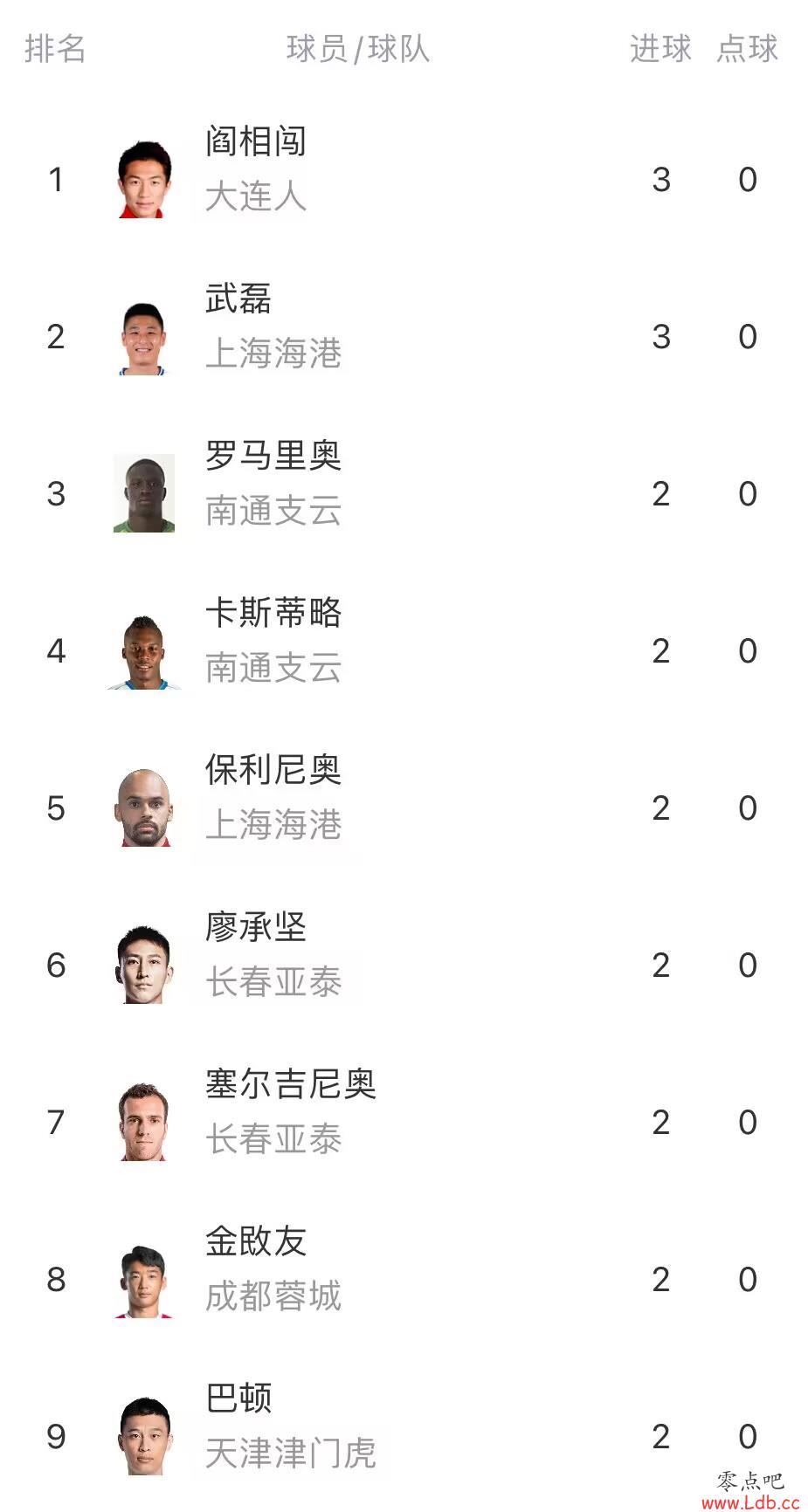The image size is (808, 1512).
Task: Open 巴顿's row from 天津津门虎
Action: 404,1435
